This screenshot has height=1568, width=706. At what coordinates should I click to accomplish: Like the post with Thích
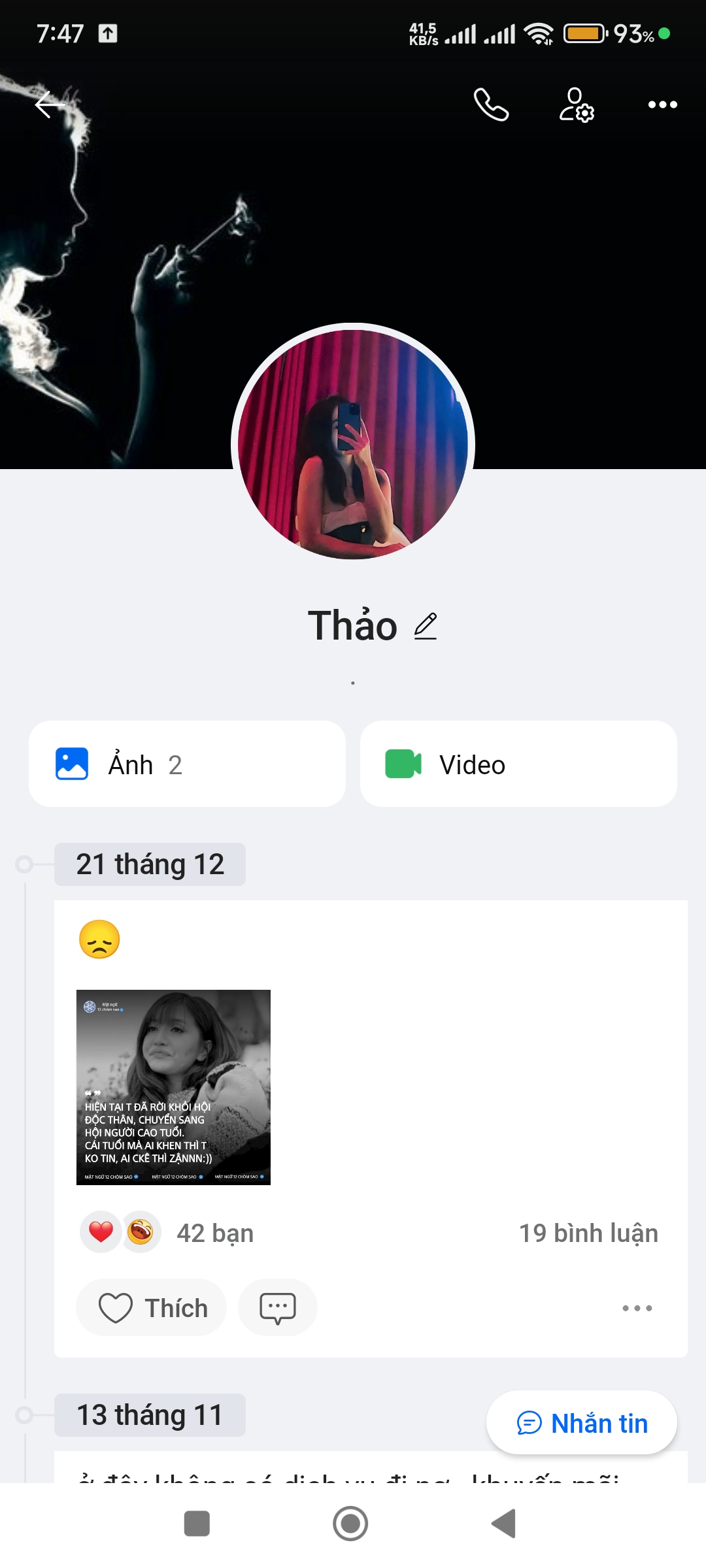[x=152, y=1308]
